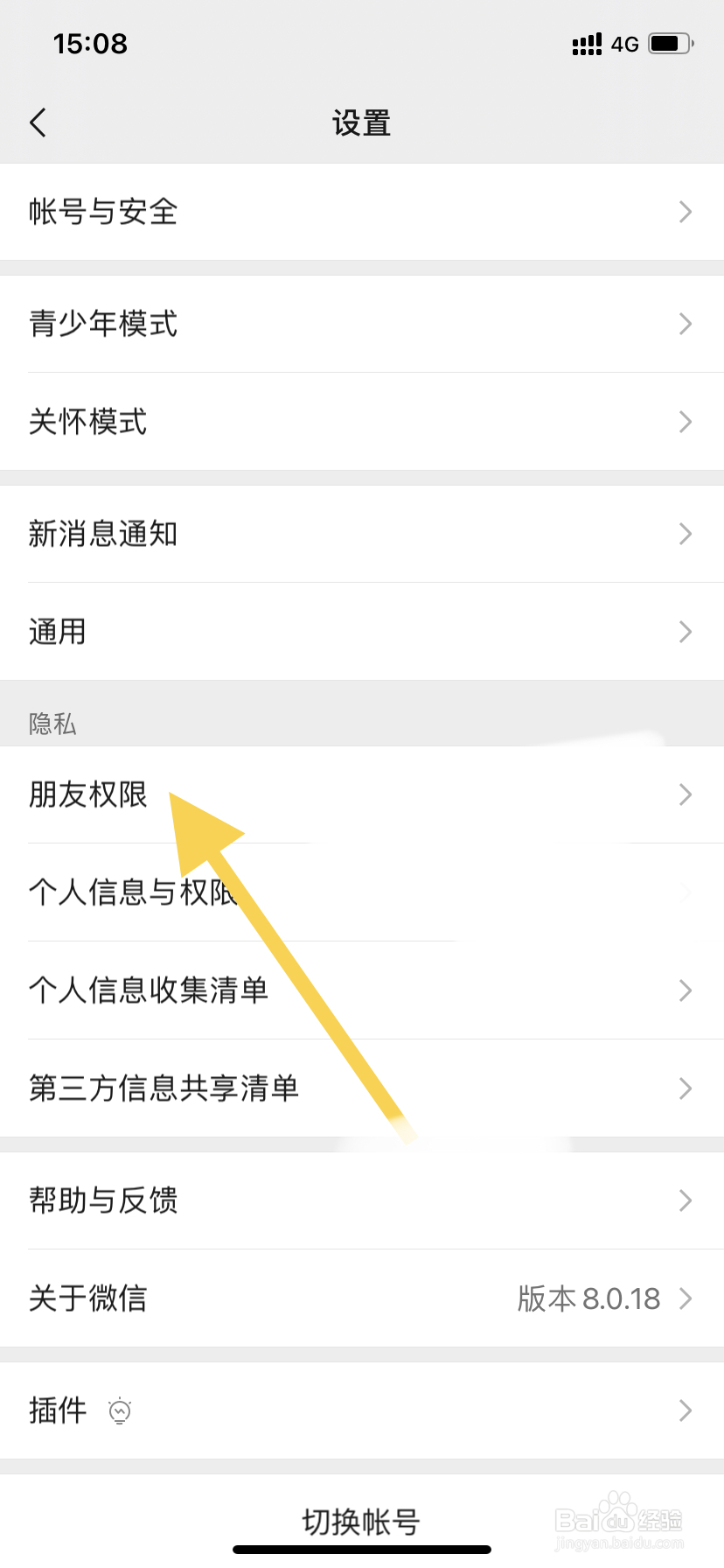The image size is (724, 1568).
Task: Click the signal strength bars icon
Action: tap(585, 43)
